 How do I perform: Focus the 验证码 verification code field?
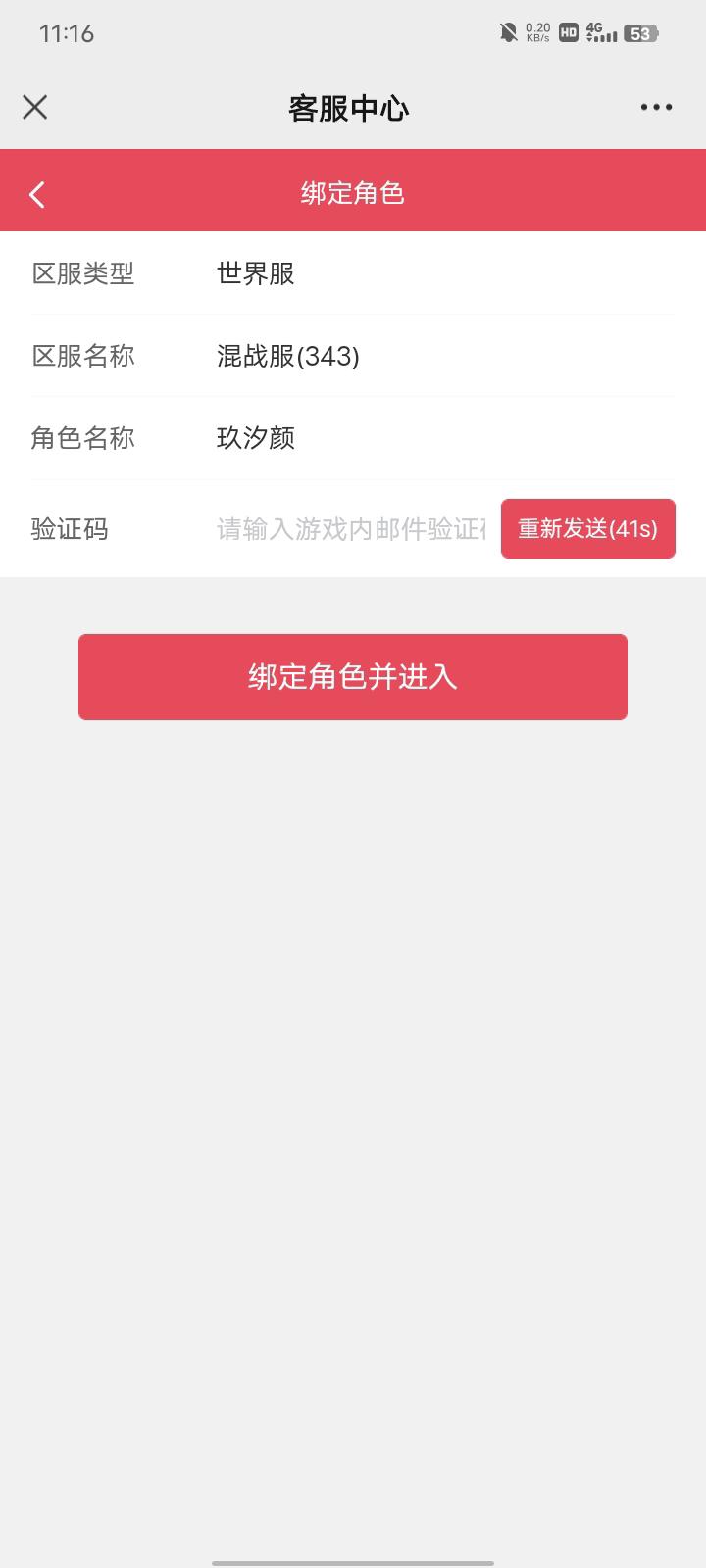pos(351,529)
